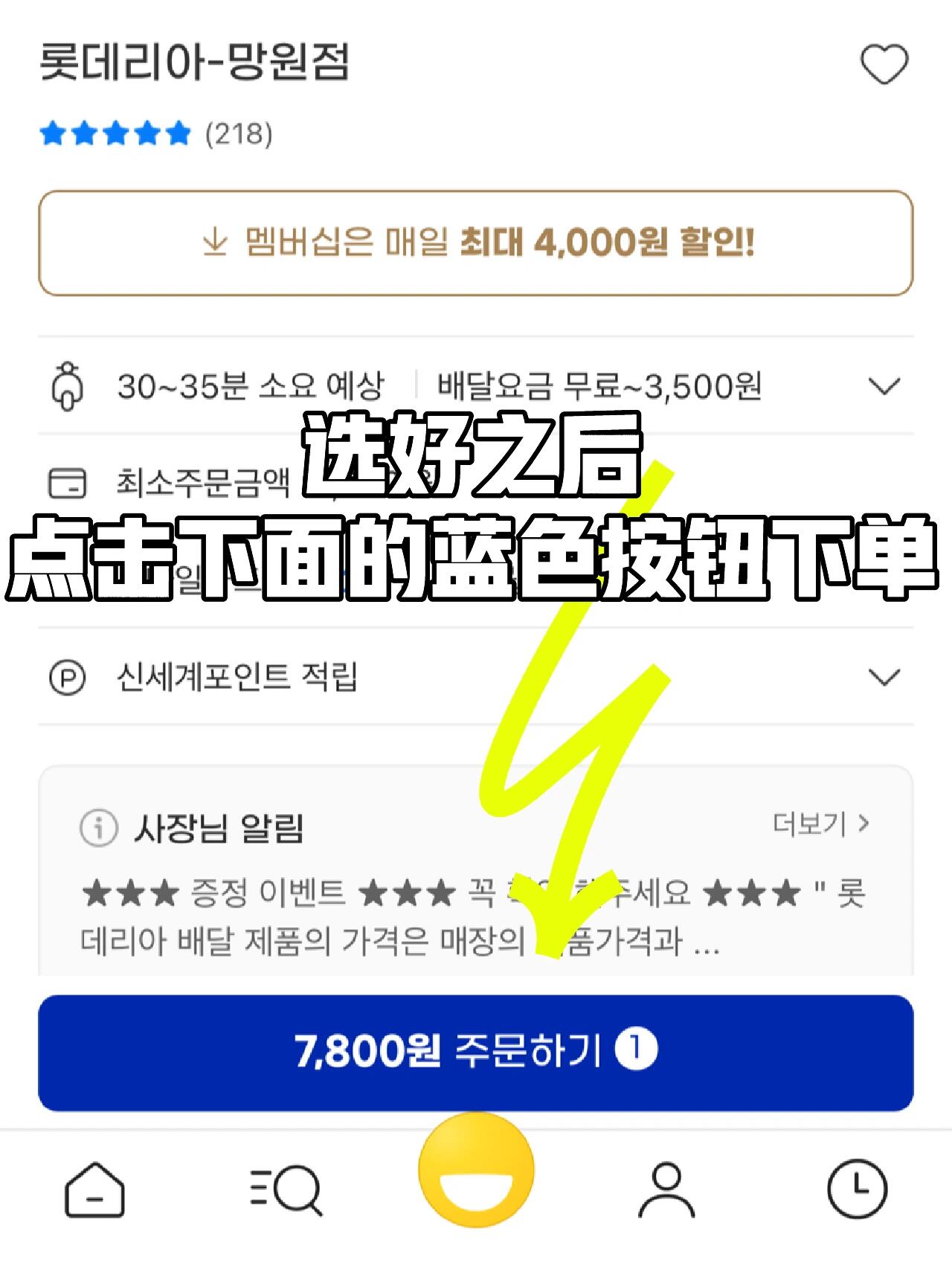Add 롯데리아-망원점 to favorites with the heart

pyautogui.click(x=884, y=65)
